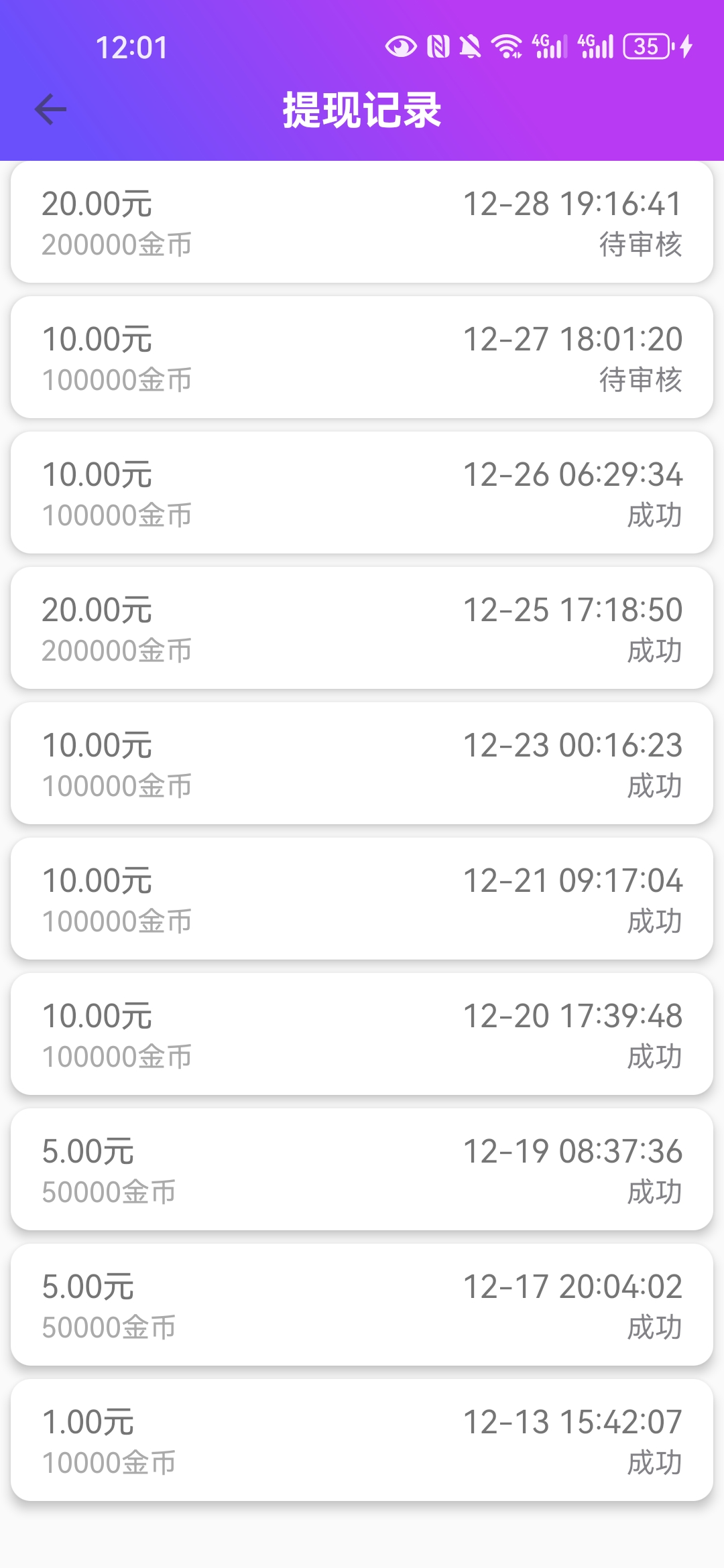
Task: Tap the charging lightning icon beside battery
Action: [684, 46]
